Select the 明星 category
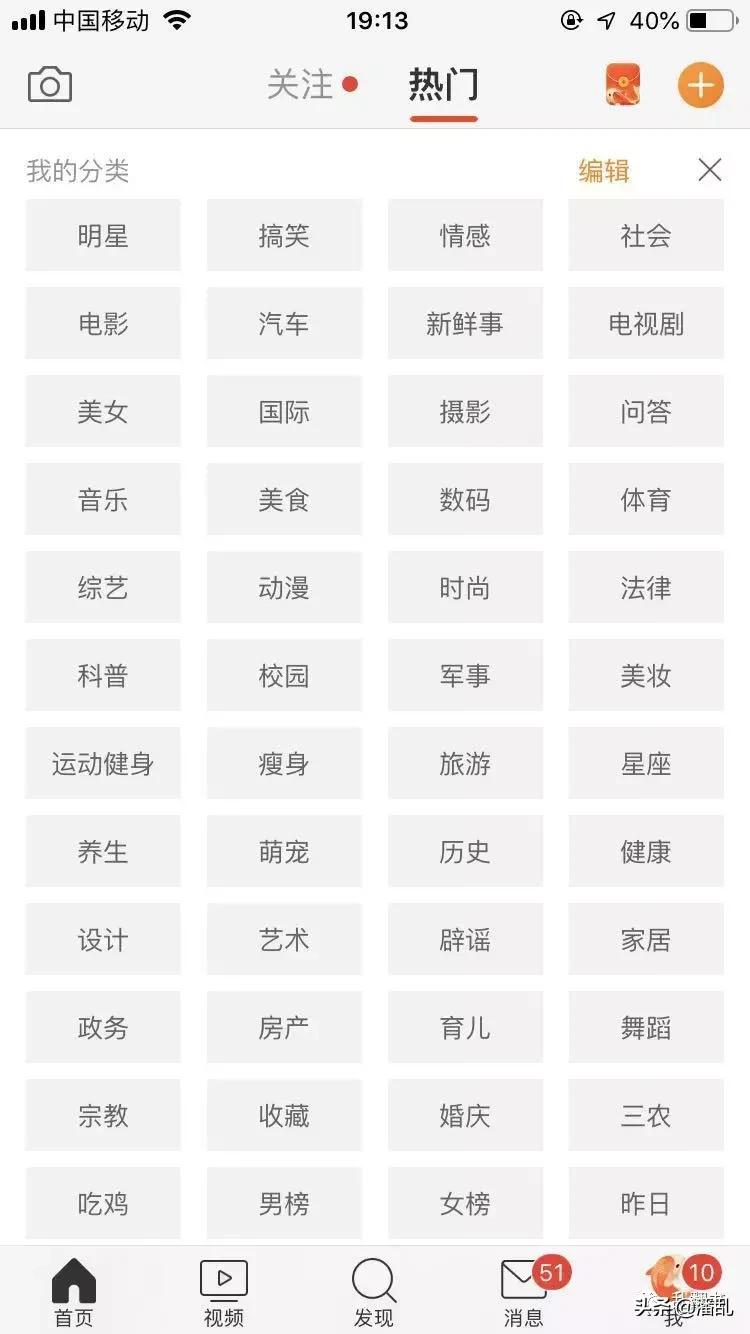 [103, 235]
